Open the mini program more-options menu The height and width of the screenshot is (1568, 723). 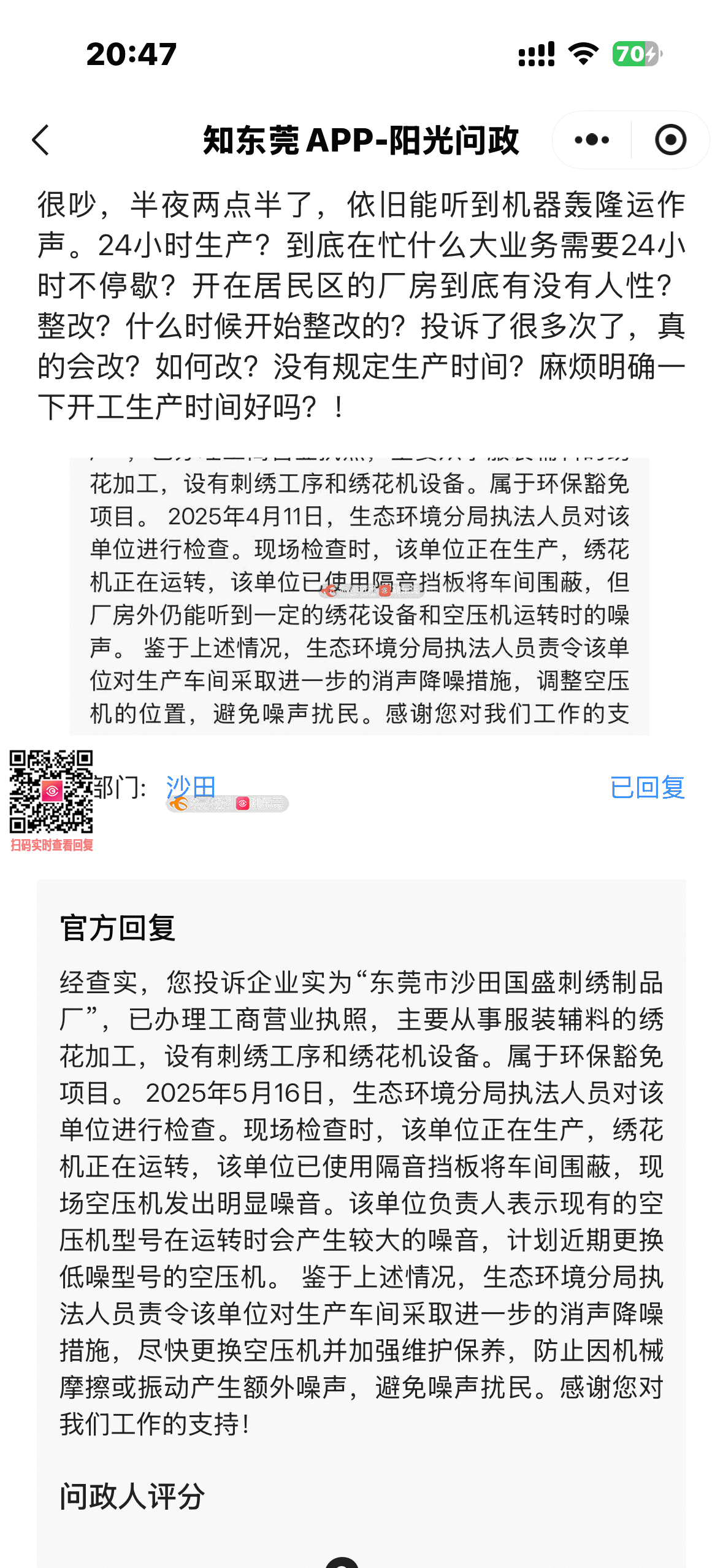pyautogui.click(x=591, y=140)
